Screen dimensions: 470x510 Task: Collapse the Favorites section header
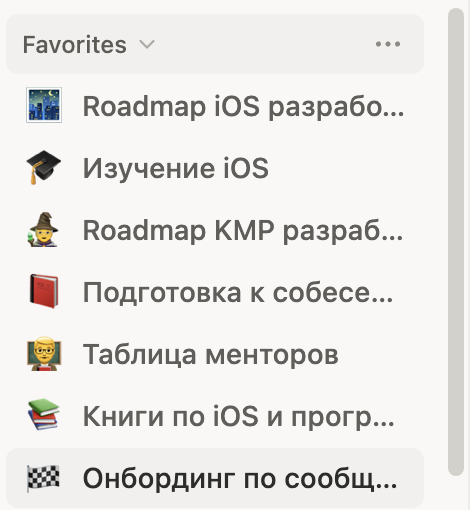[x=88, y=44]
